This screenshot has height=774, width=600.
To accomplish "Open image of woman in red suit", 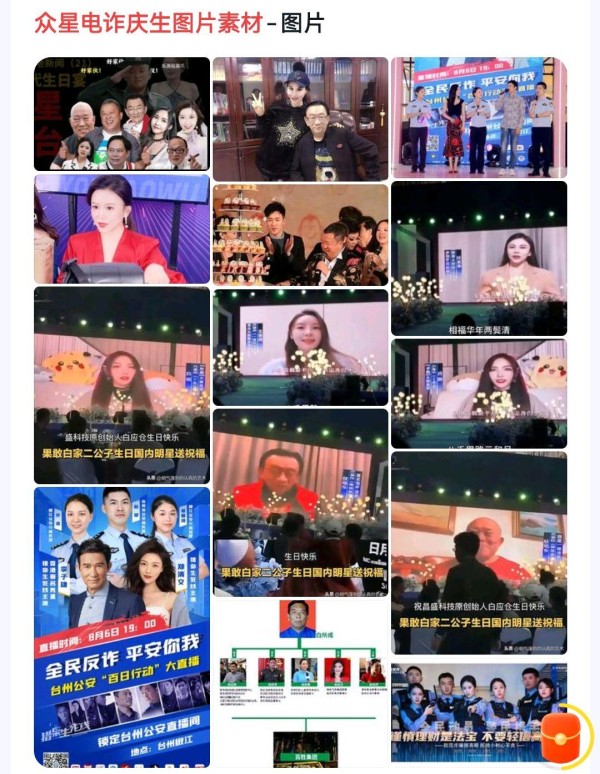I will point(122,229).
